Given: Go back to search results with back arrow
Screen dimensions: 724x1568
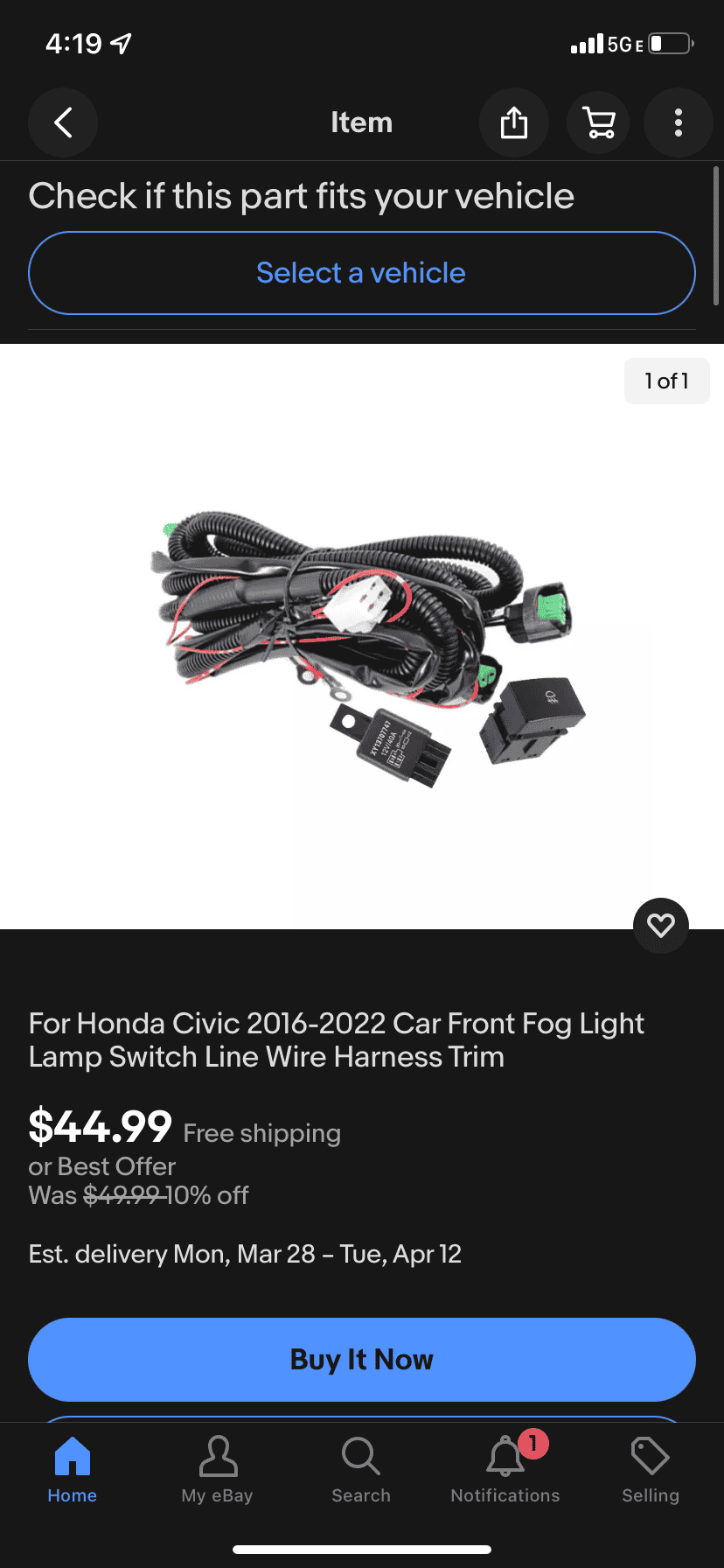Looking at the screenshot, I should (x=62, y=122).
